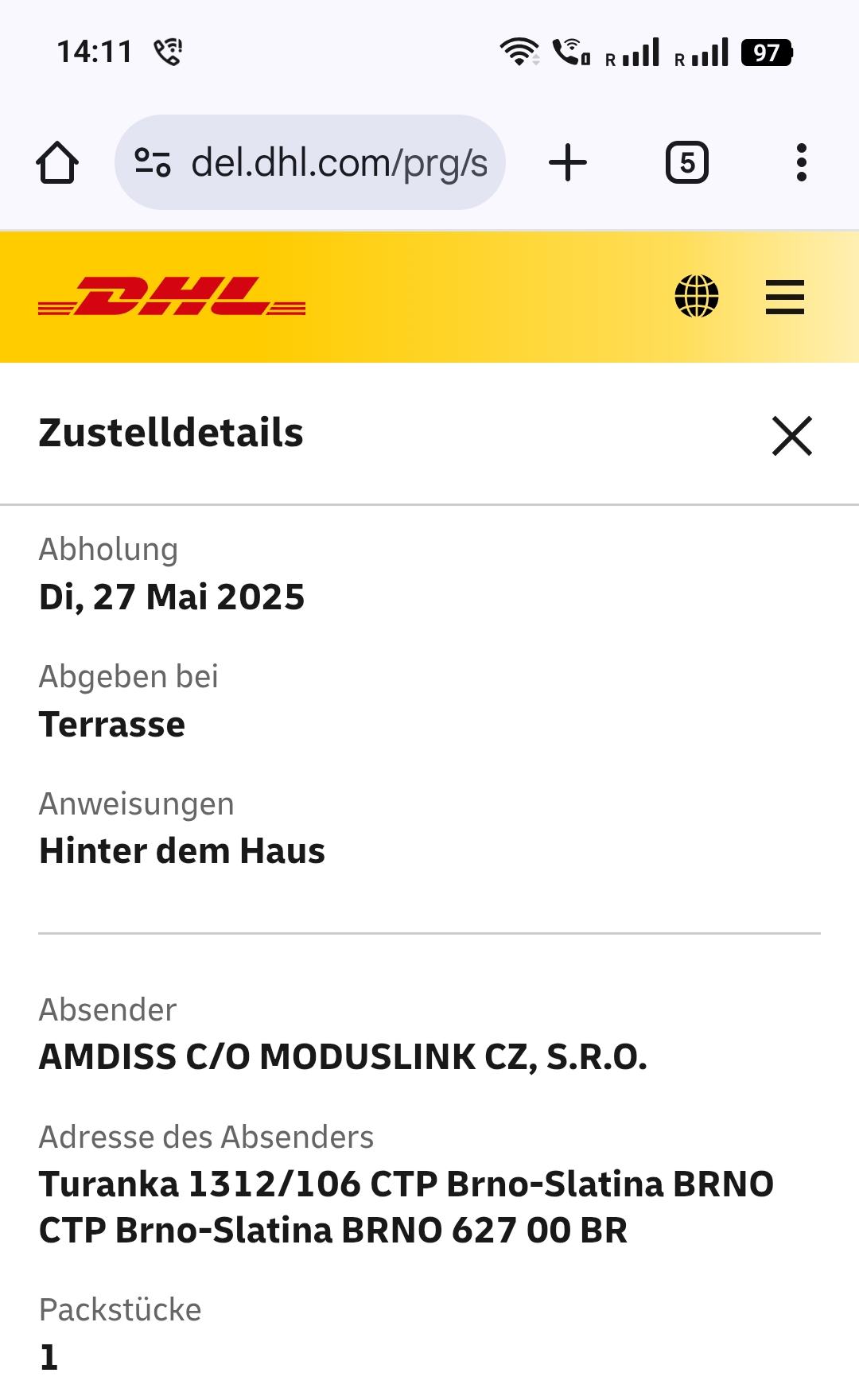This screenshot has height=1400, width=859.
Task: Close the Zustelldetails panel
Action: tap(791, 436)
